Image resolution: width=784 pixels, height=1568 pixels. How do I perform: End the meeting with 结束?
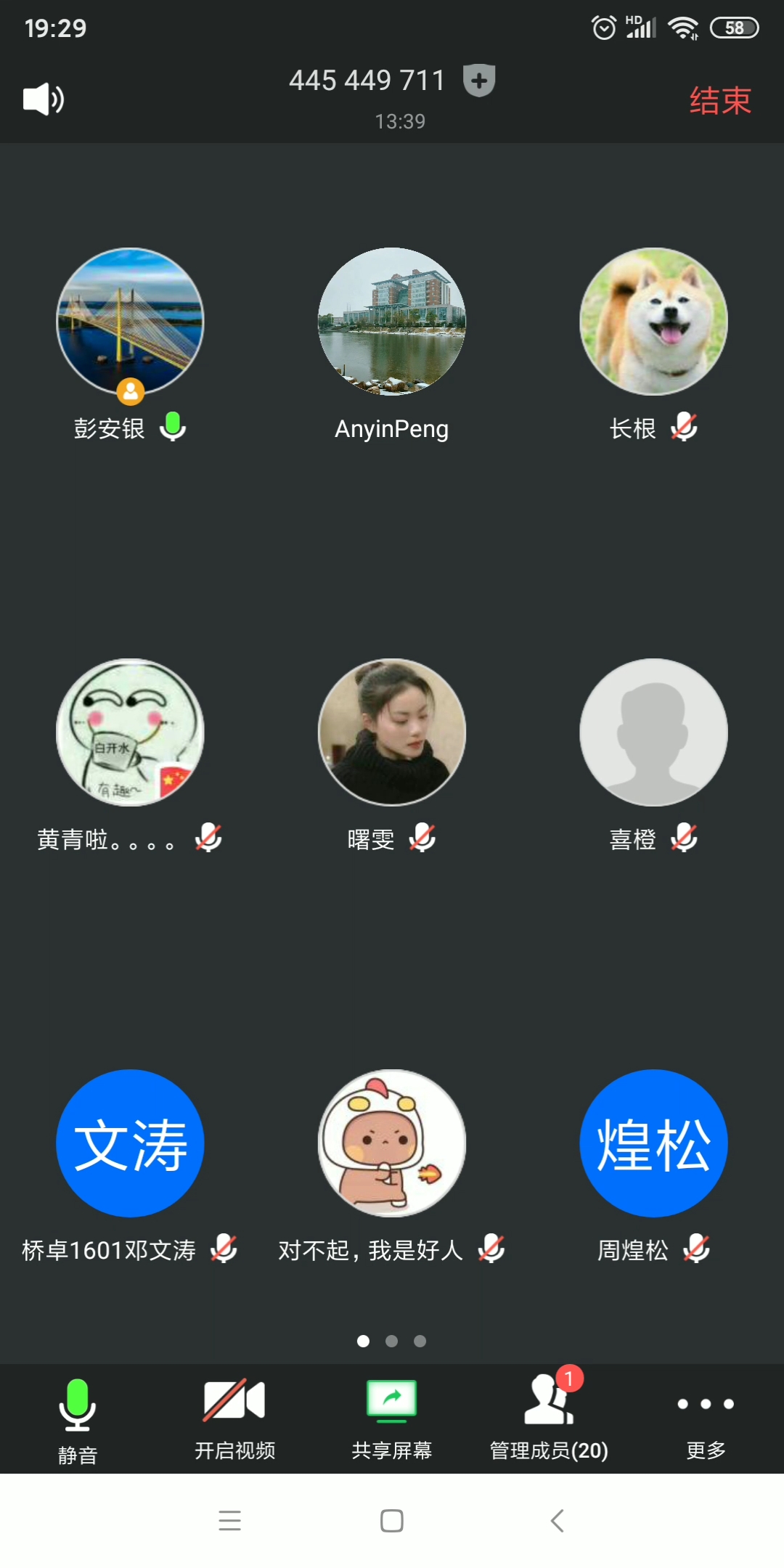pos(719,100)
